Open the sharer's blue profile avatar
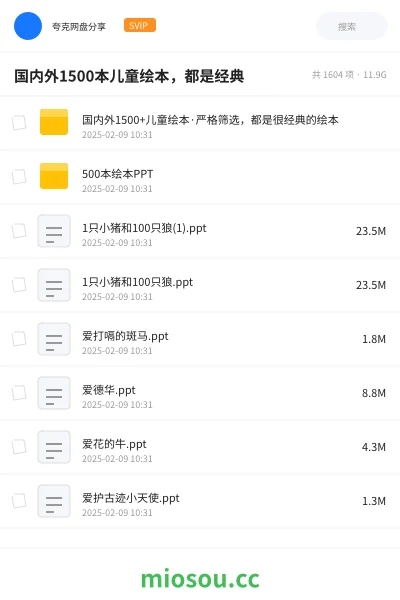400x600 pixels. pos(28,26)
